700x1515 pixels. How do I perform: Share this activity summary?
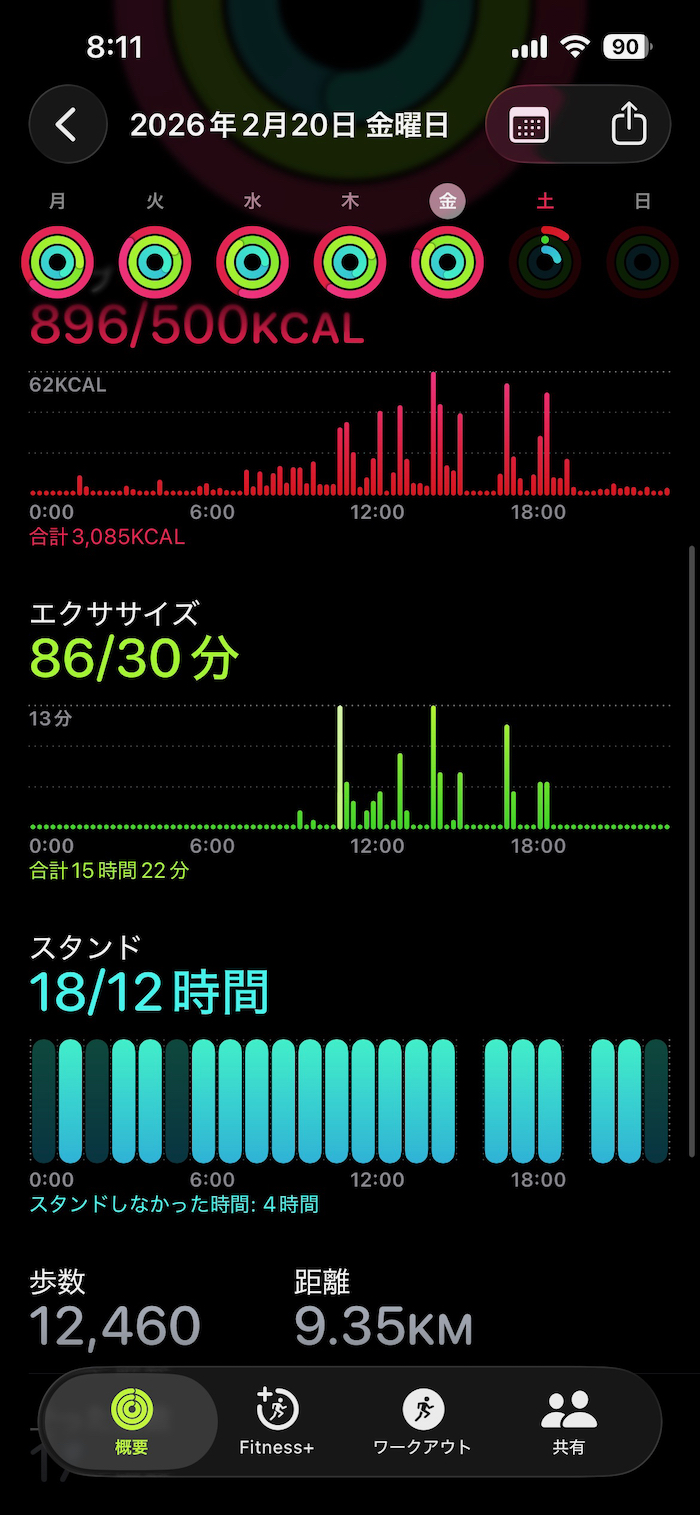click(x=628, y=125)
